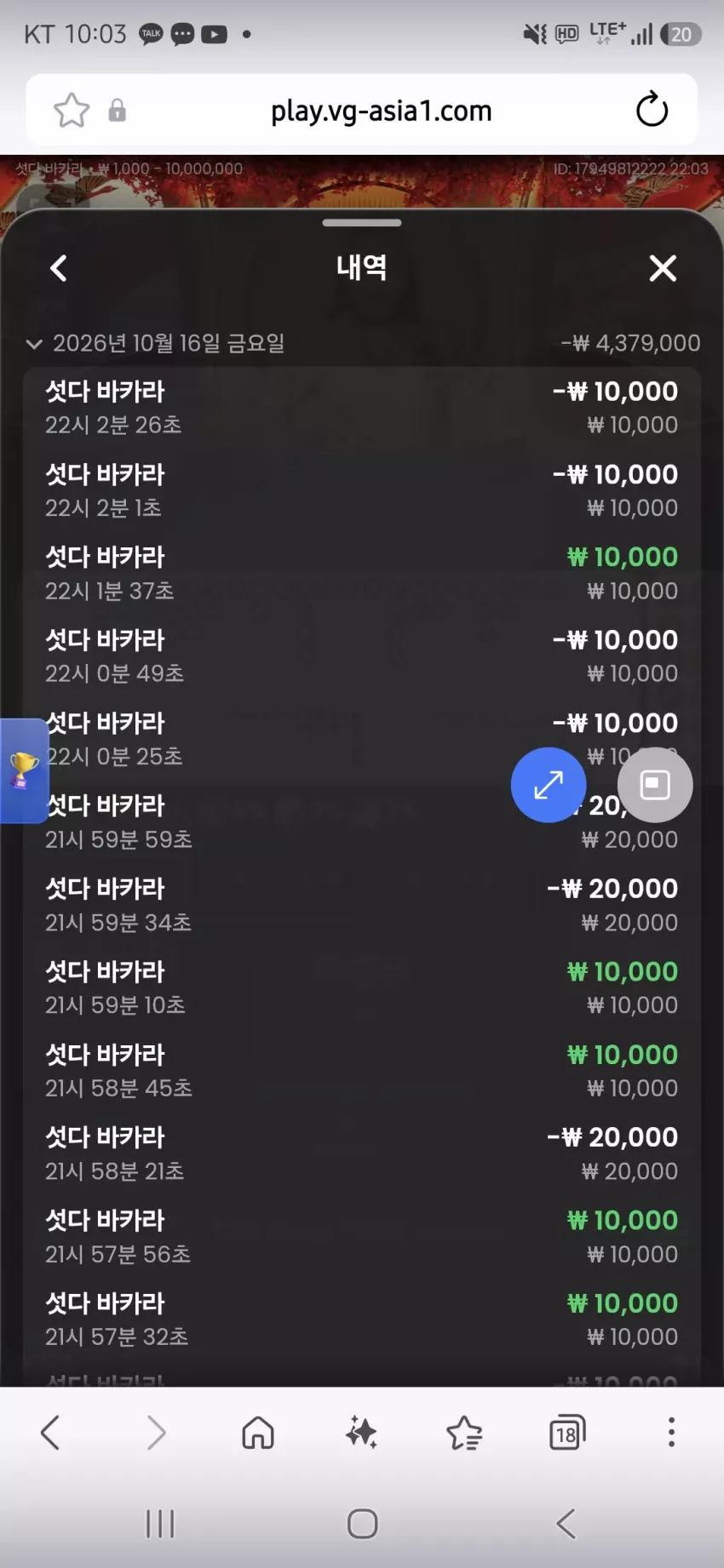
Task: Tap the system recent apps button
Action: click(x=159, y=1524)
